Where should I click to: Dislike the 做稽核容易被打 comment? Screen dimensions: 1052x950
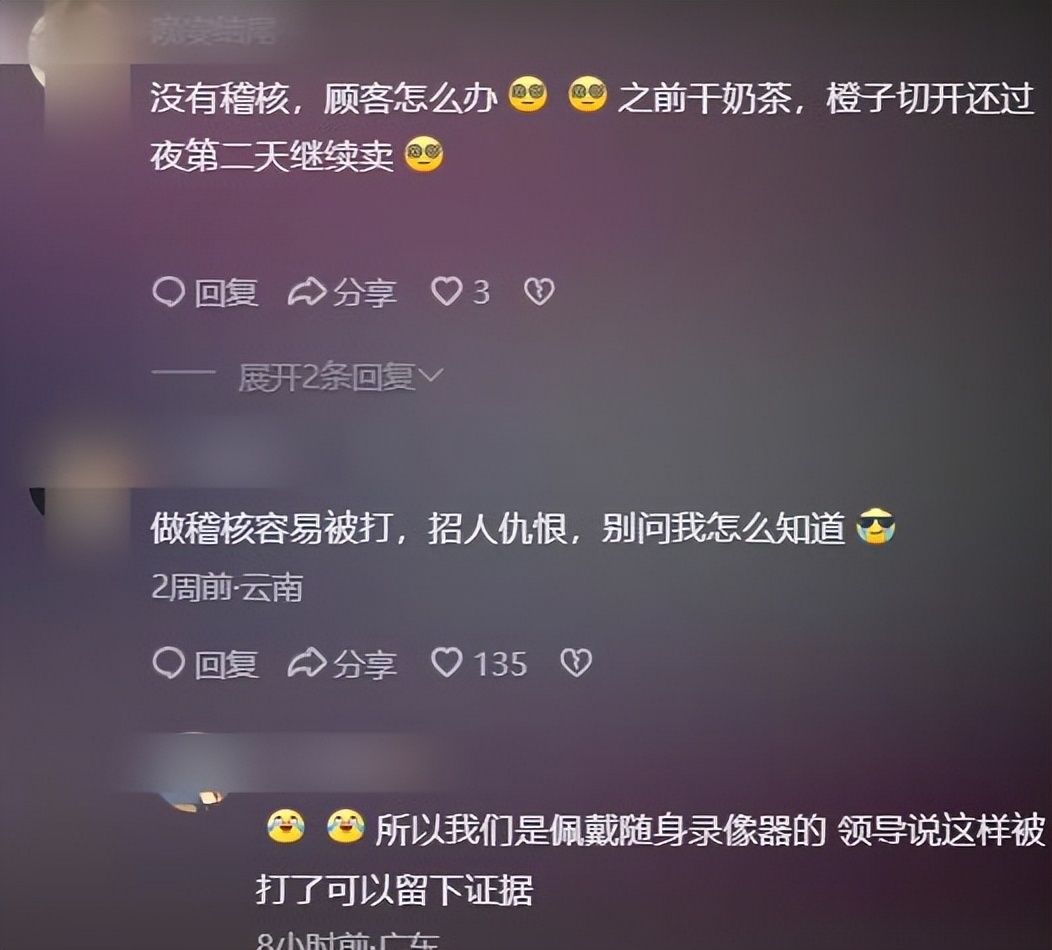(x=576, y=664)
